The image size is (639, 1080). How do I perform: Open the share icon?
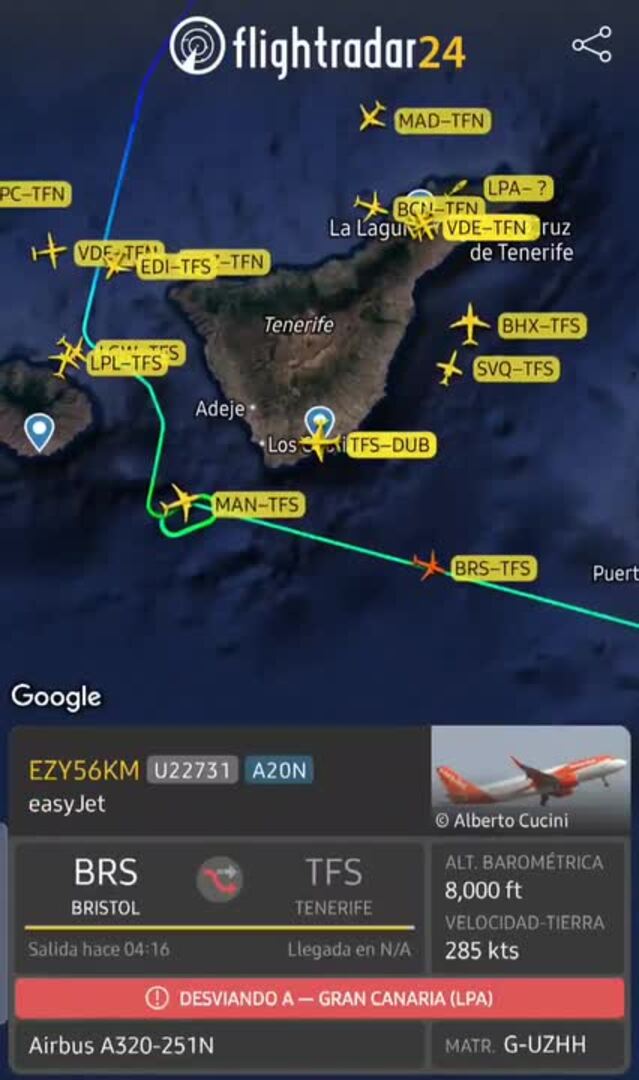coord(591,45)
